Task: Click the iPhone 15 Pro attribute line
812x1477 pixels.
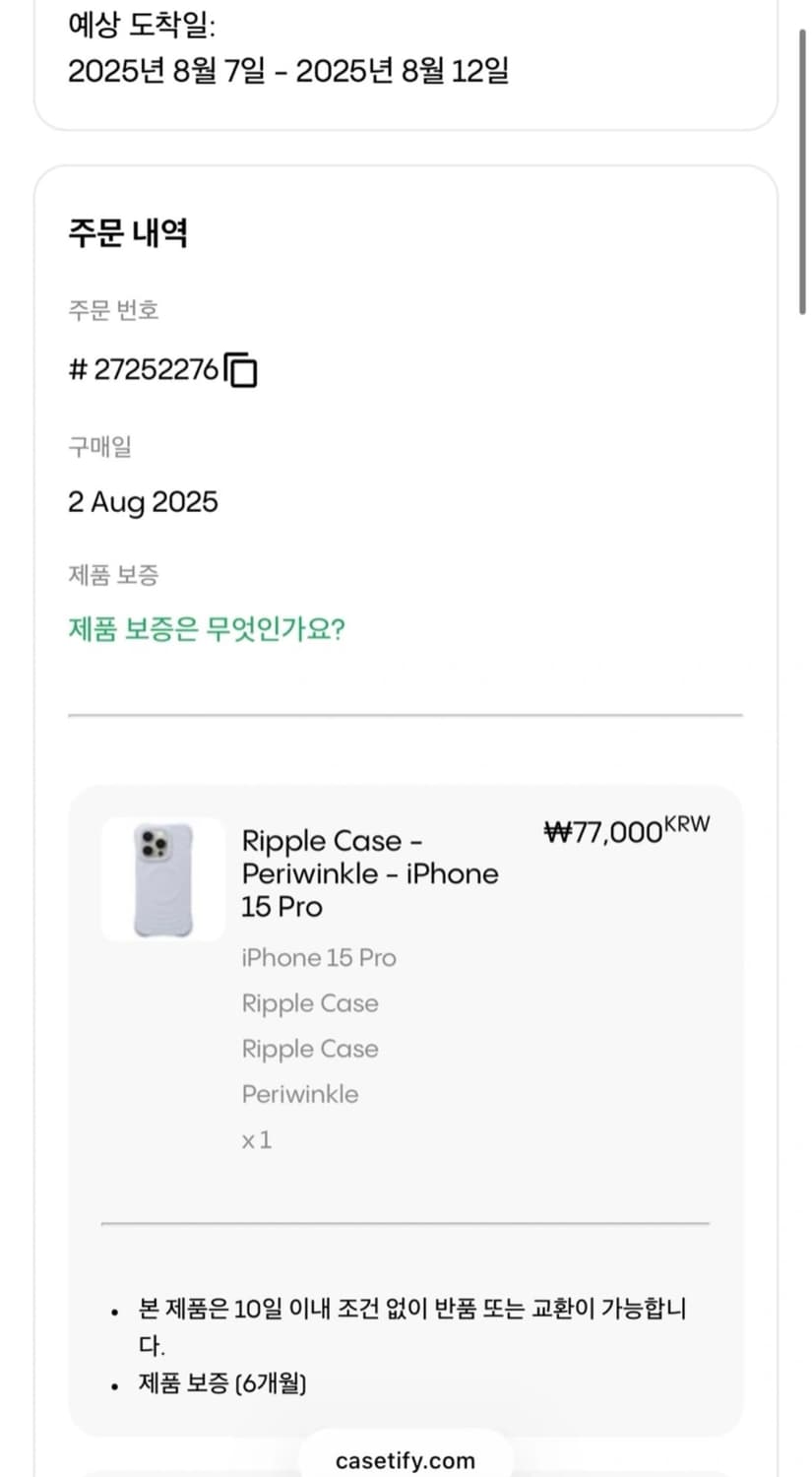Action: 318,957
